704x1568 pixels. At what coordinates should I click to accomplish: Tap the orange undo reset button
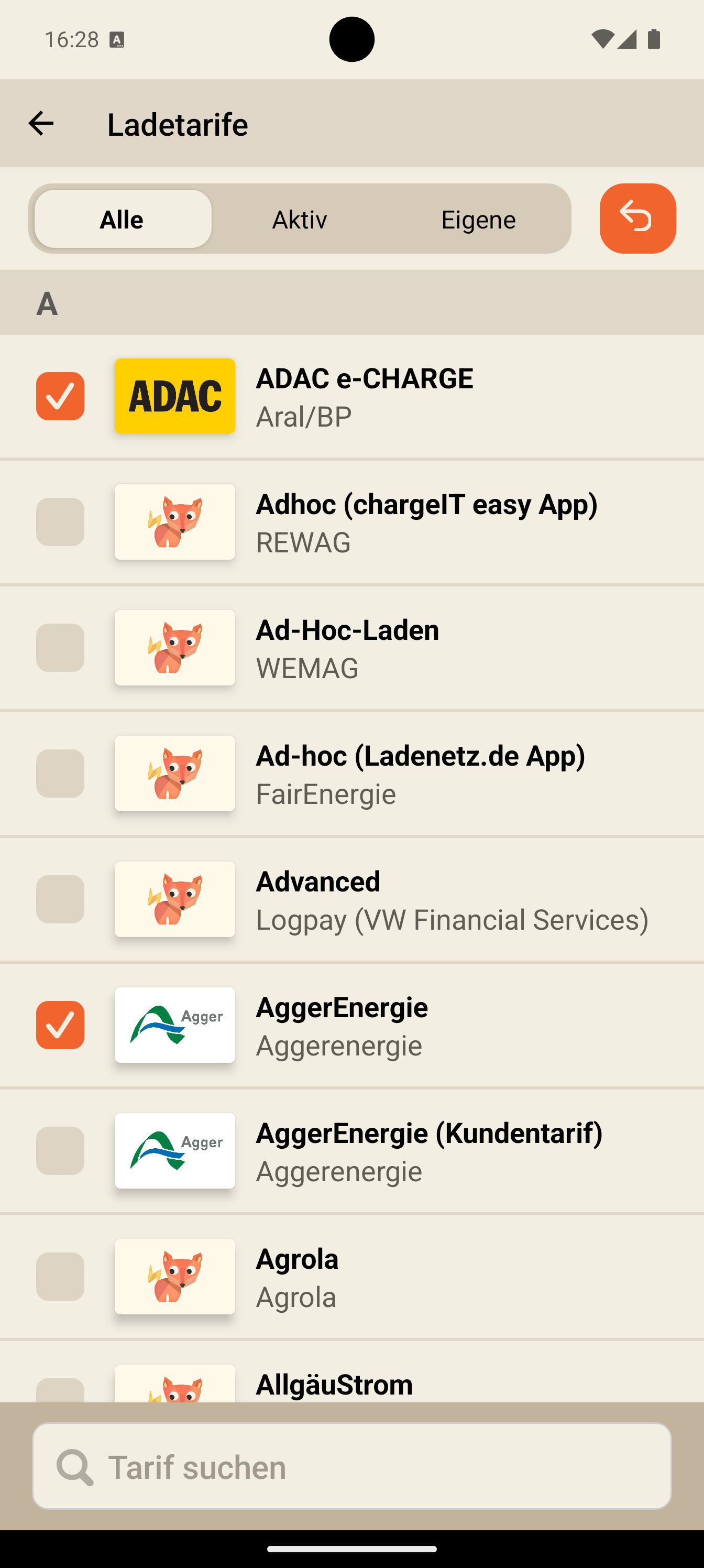pos(637,219)
